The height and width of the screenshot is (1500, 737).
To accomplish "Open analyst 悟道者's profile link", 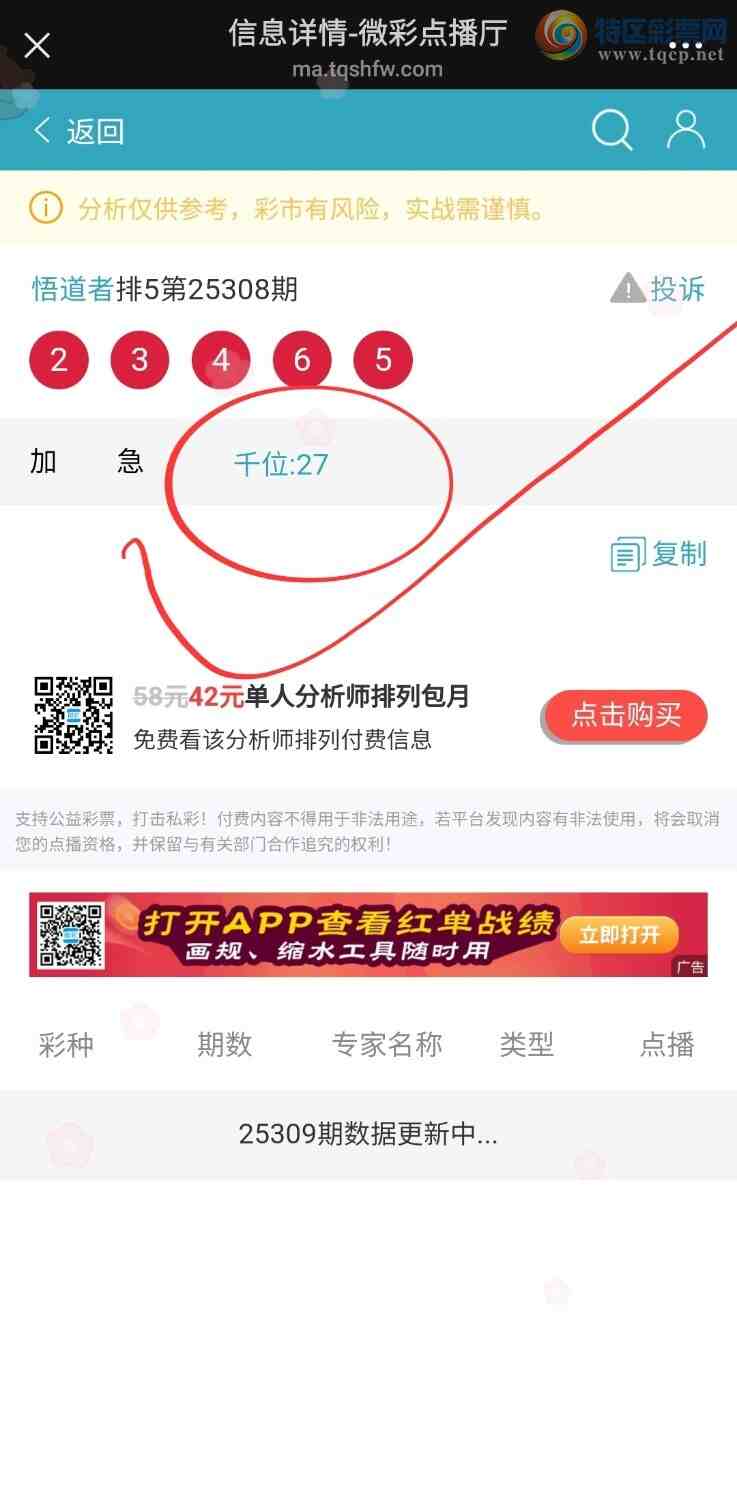I will (73, 289).
